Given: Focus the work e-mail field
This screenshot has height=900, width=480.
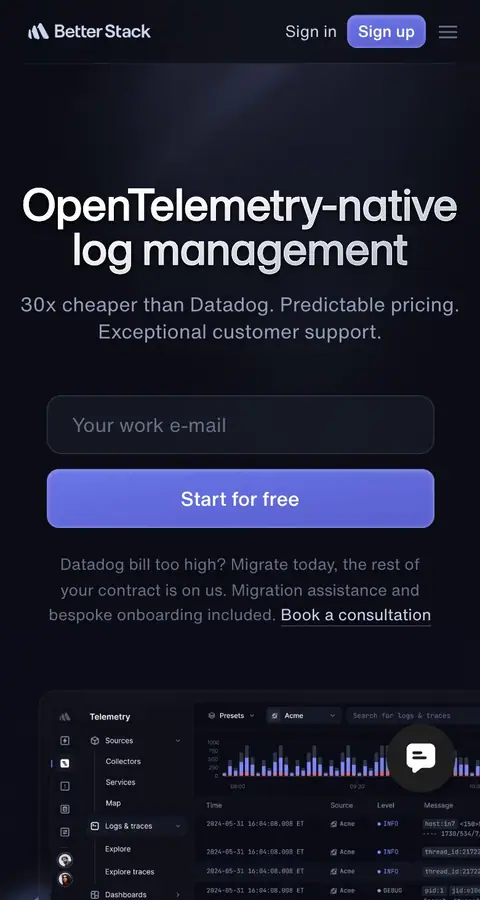Looking at the screenshot, I should pyautogui.click(x=240, y=425).
